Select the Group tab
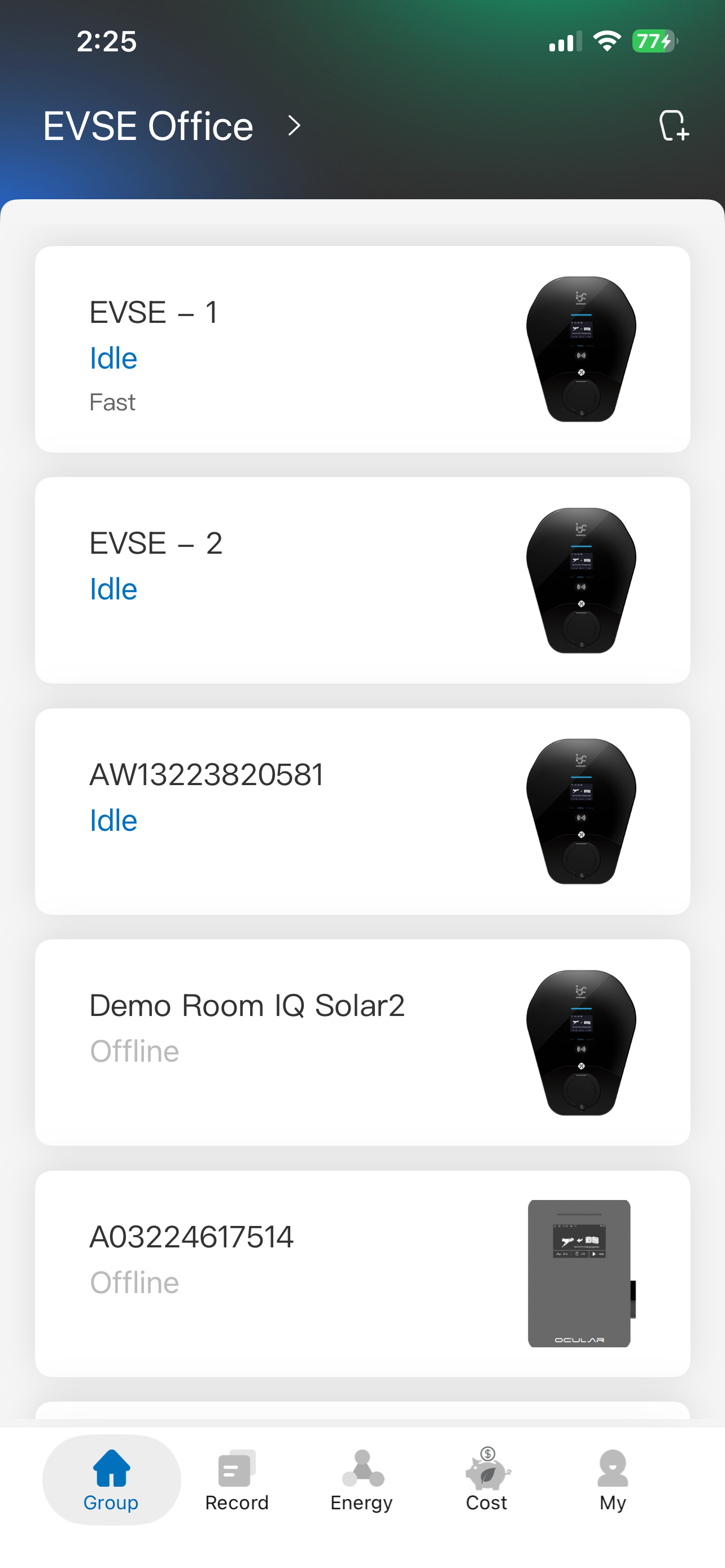Viewport: 725px width, 1568px height. click(x=111, y=1480)
